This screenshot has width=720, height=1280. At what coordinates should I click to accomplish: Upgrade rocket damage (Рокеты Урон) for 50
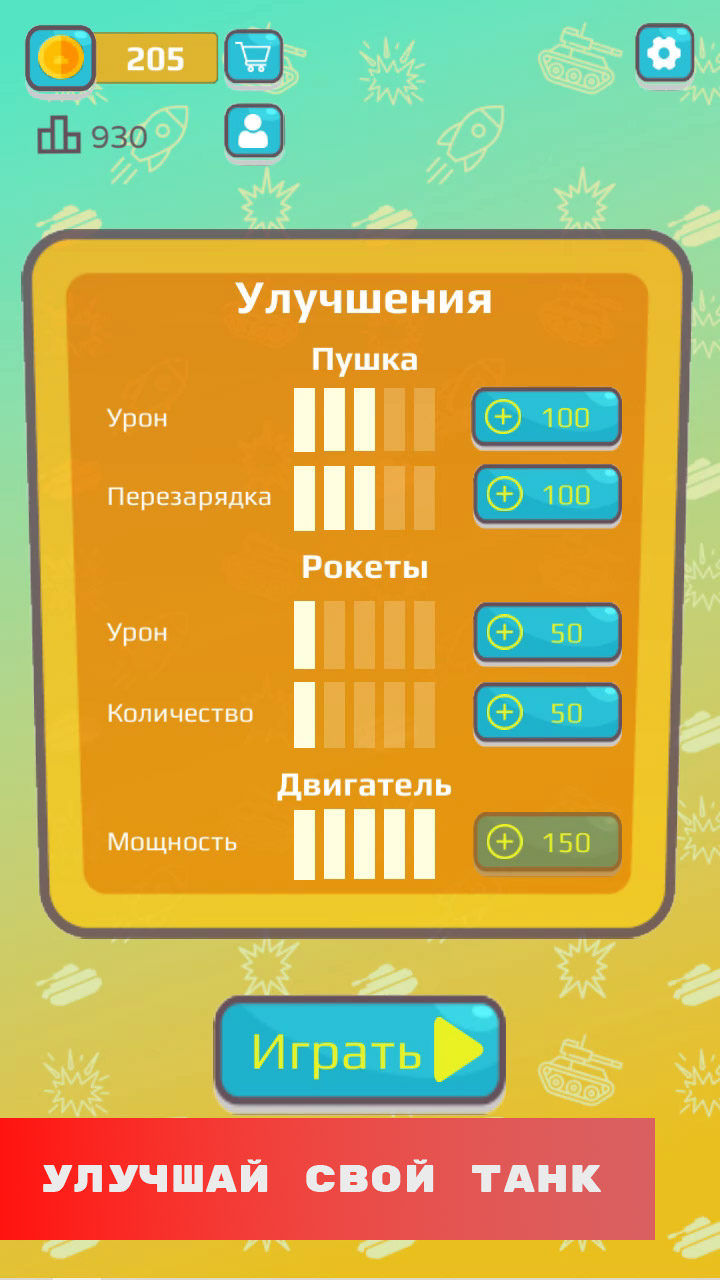547,632
